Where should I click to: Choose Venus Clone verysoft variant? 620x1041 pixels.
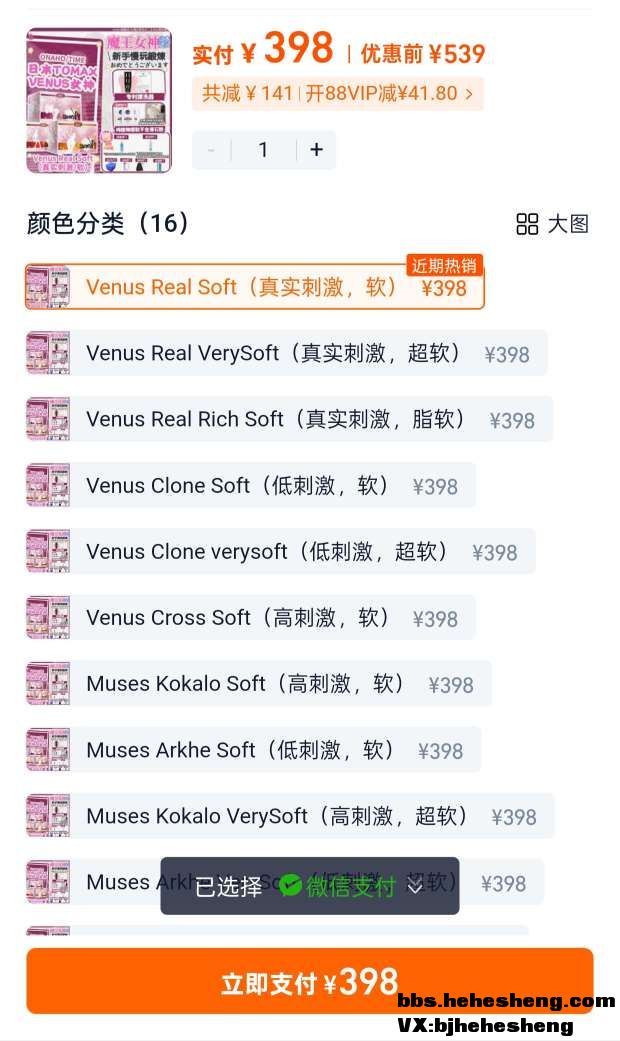click(x=280, y=551)
